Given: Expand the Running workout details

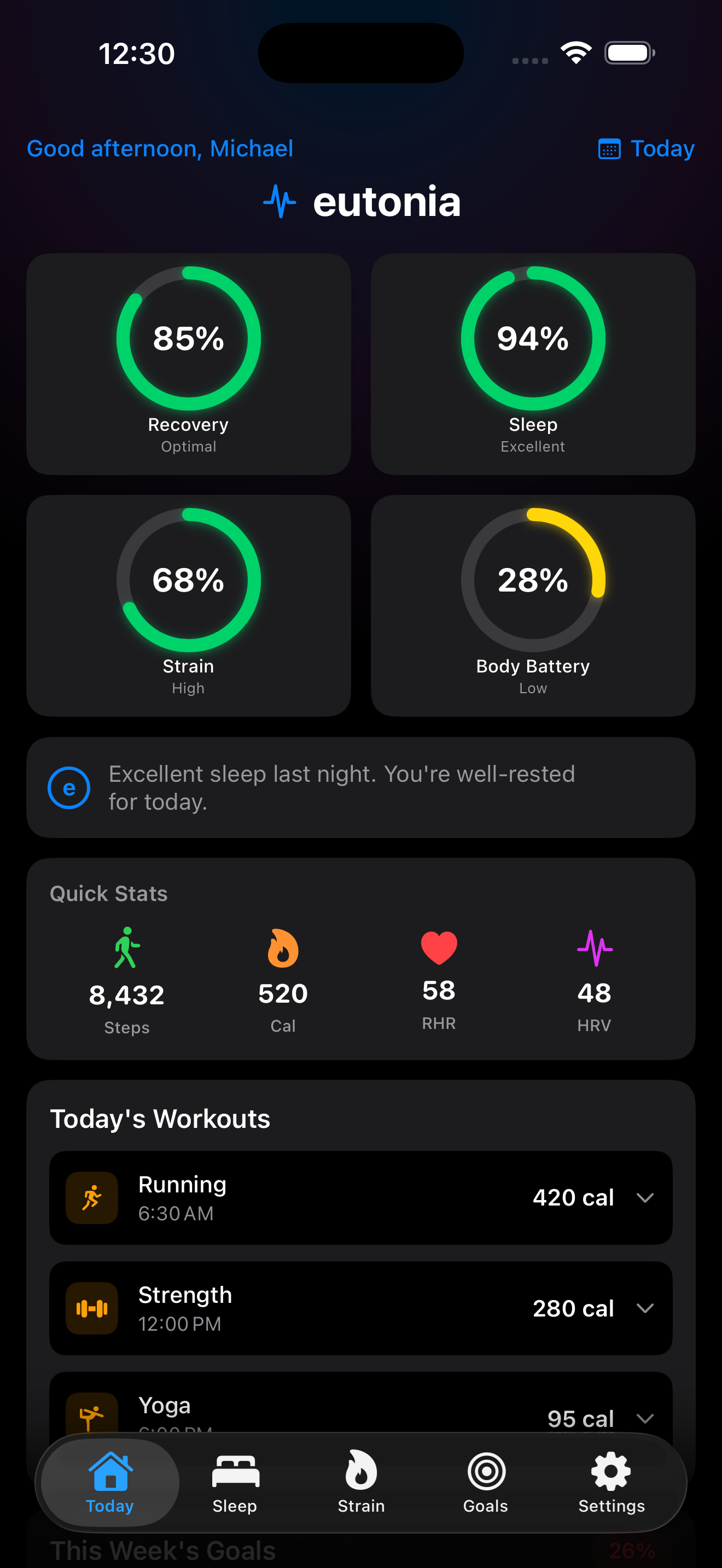Looking at the screenshot, I should pos(647,1197).
